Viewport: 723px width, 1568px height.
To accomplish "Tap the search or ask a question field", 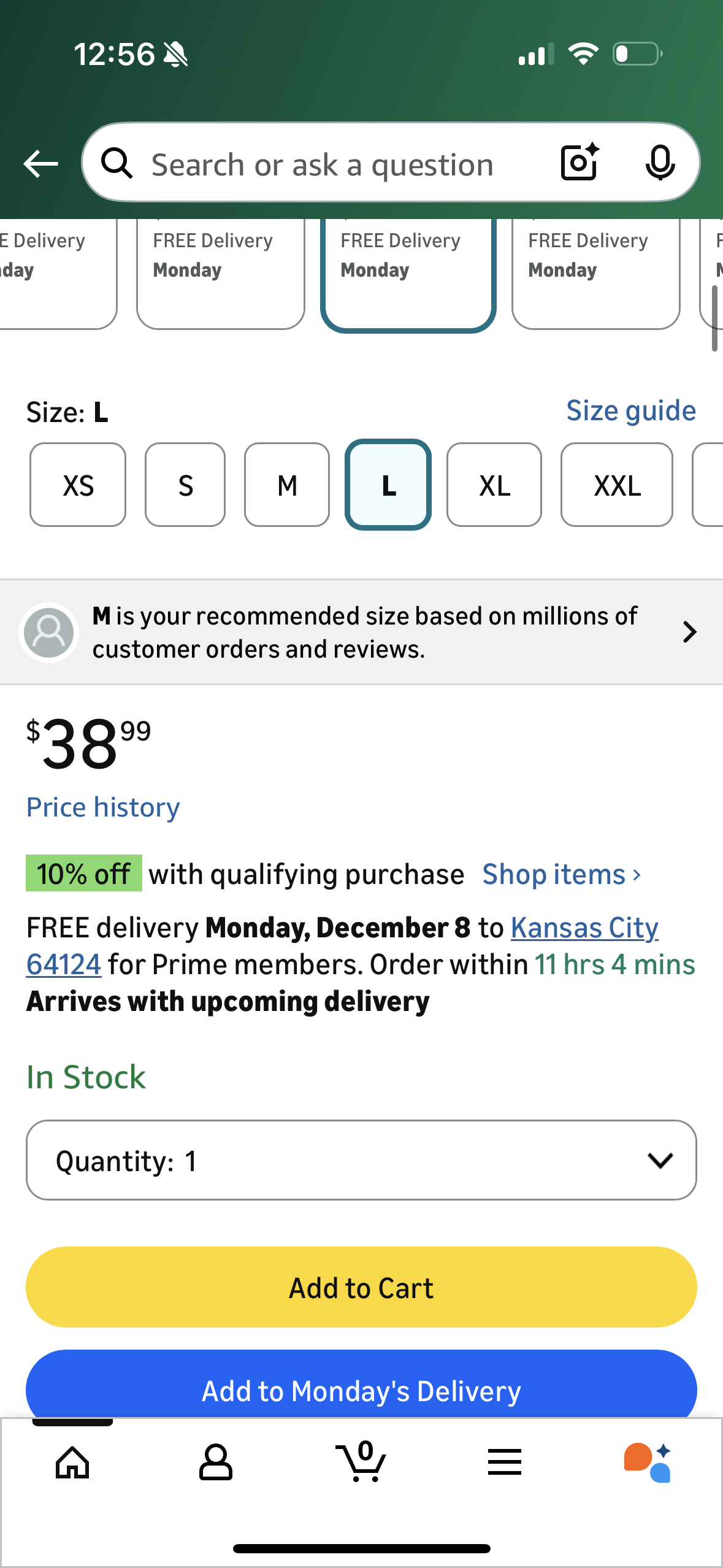I will coord(322,164).
